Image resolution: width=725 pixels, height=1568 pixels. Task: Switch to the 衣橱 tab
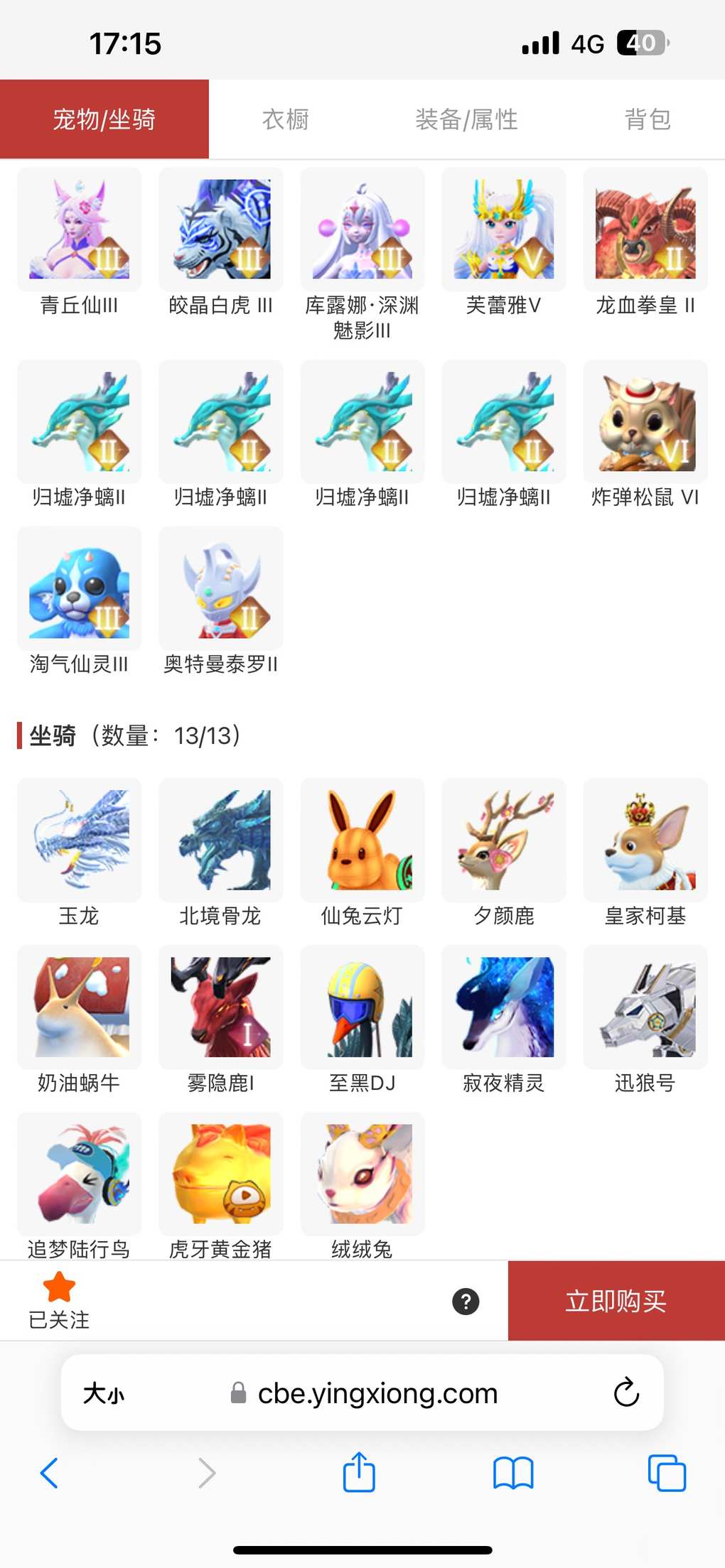point(285,119)
